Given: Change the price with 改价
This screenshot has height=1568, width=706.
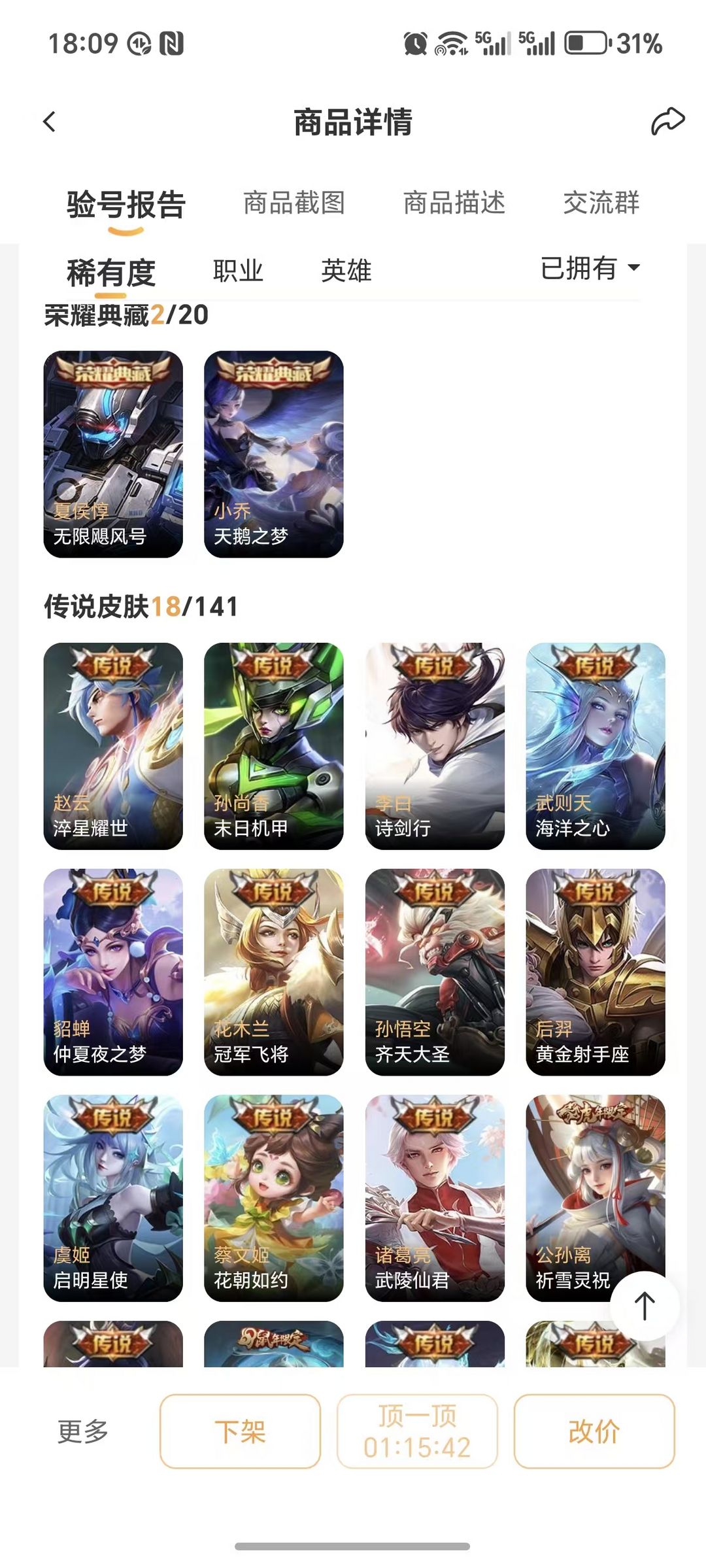Looking at the screenshot, I should point(594,1431).
